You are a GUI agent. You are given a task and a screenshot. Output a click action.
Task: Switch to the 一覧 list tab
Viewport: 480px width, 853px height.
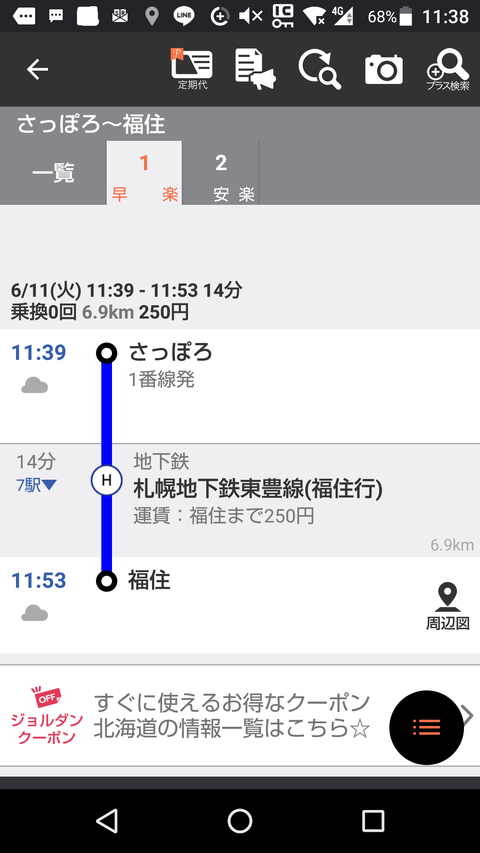(x=53, y=173)
